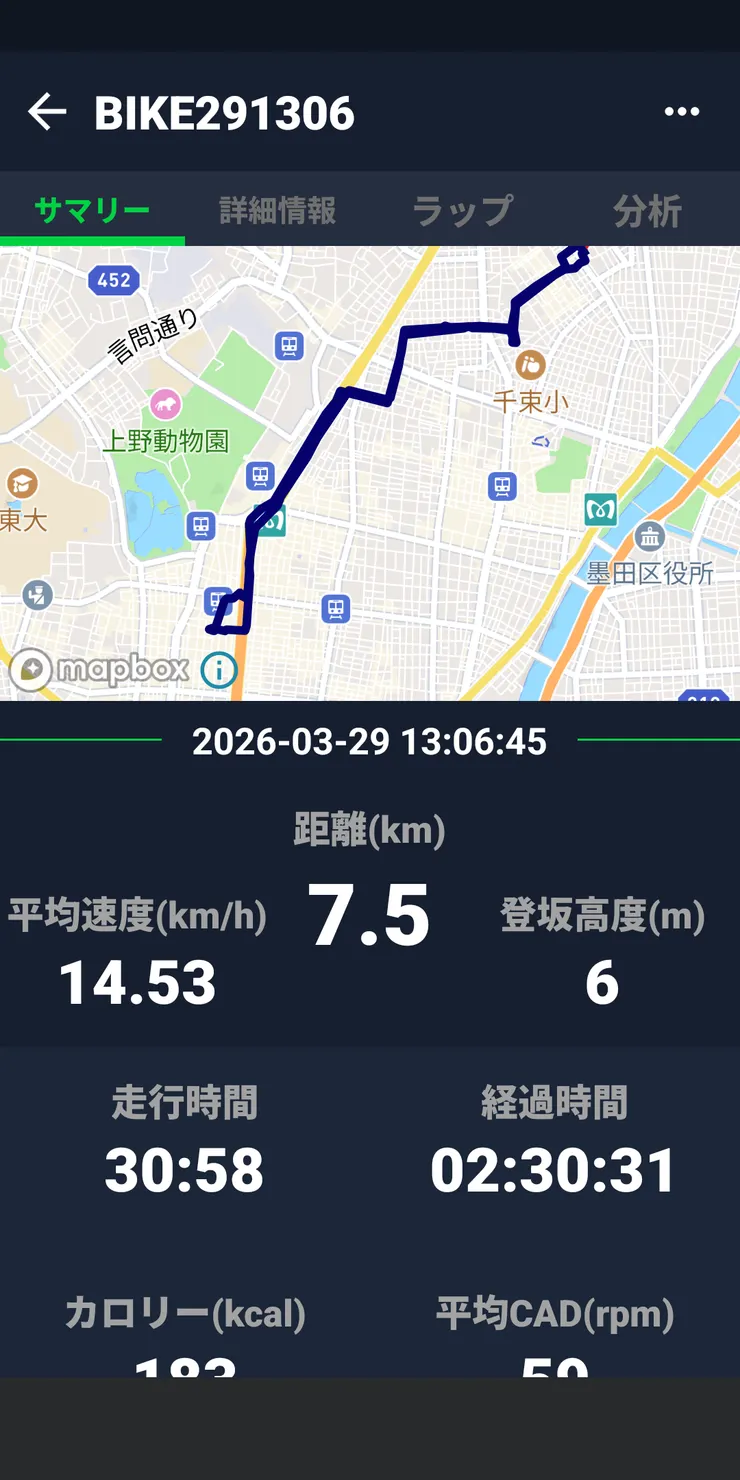740x1480 pixels.
Task: Switch to the 詳細情報 tab
Action: click(278, 211)
